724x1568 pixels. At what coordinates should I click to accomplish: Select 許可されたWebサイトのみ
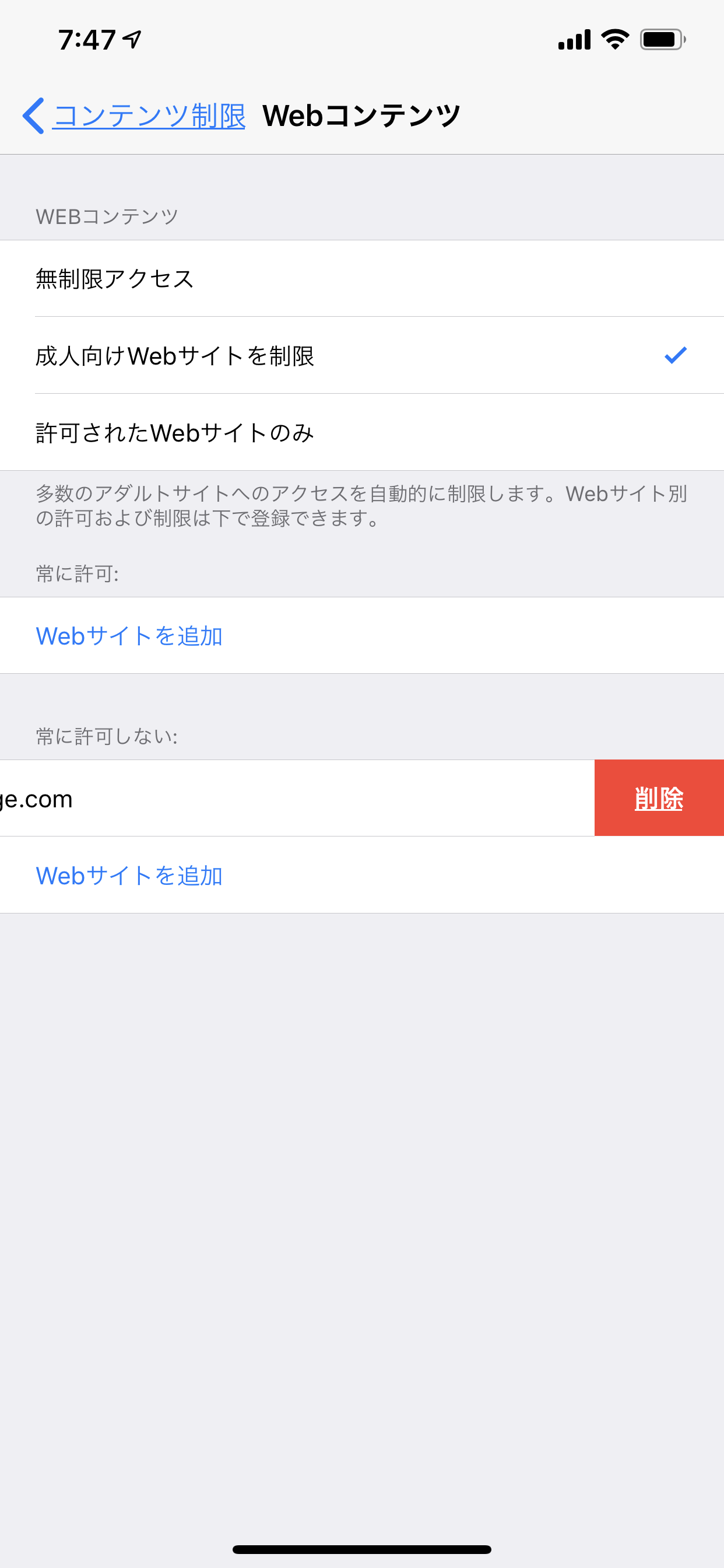pyautogui.click(x=175, y=433)
